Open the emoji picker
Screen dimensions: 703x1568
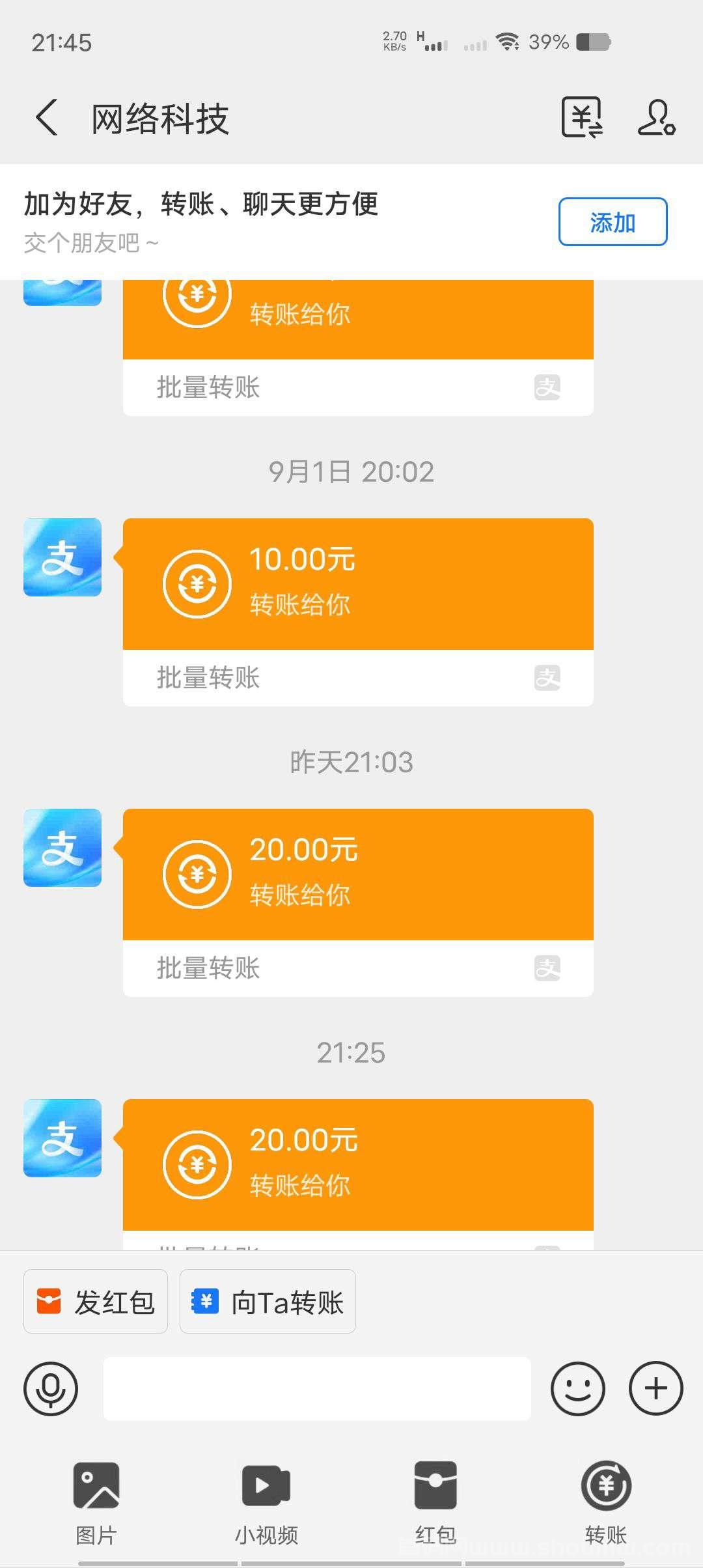point(578,1389)
